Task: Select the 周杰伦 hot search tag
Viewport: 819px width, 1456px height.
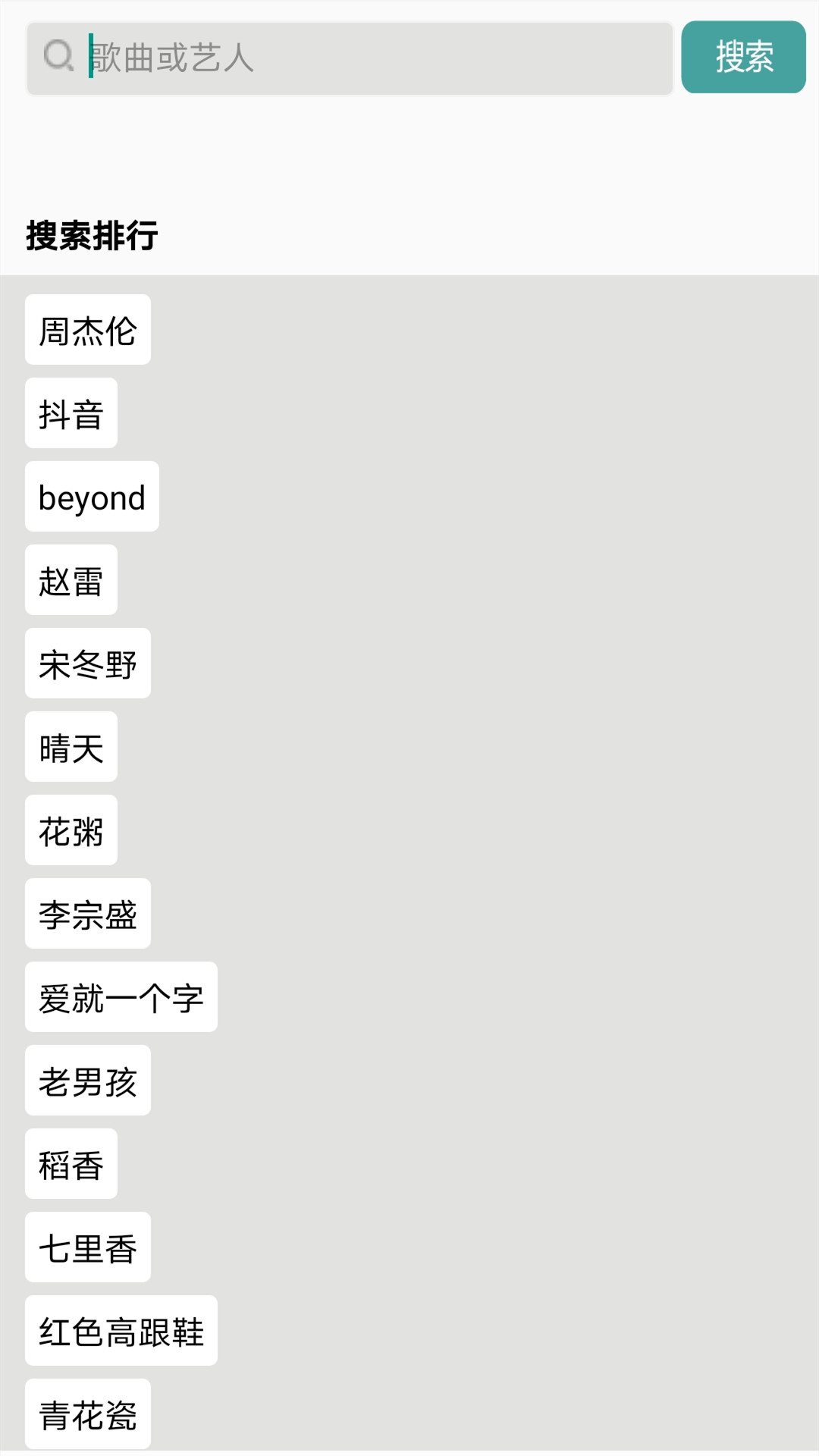Action: click(x=87, y=330)
